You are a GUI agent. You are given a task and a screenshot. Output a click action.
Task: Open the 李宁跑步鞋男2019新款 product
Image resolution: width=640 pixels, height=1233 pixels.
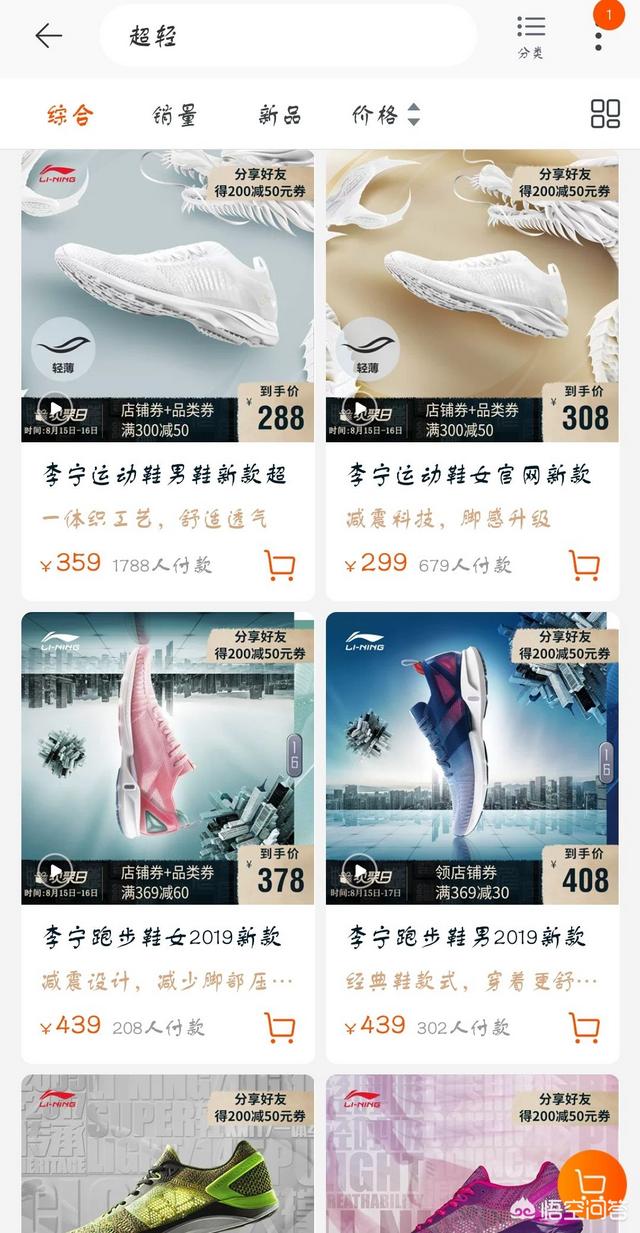tap(472, 838)
